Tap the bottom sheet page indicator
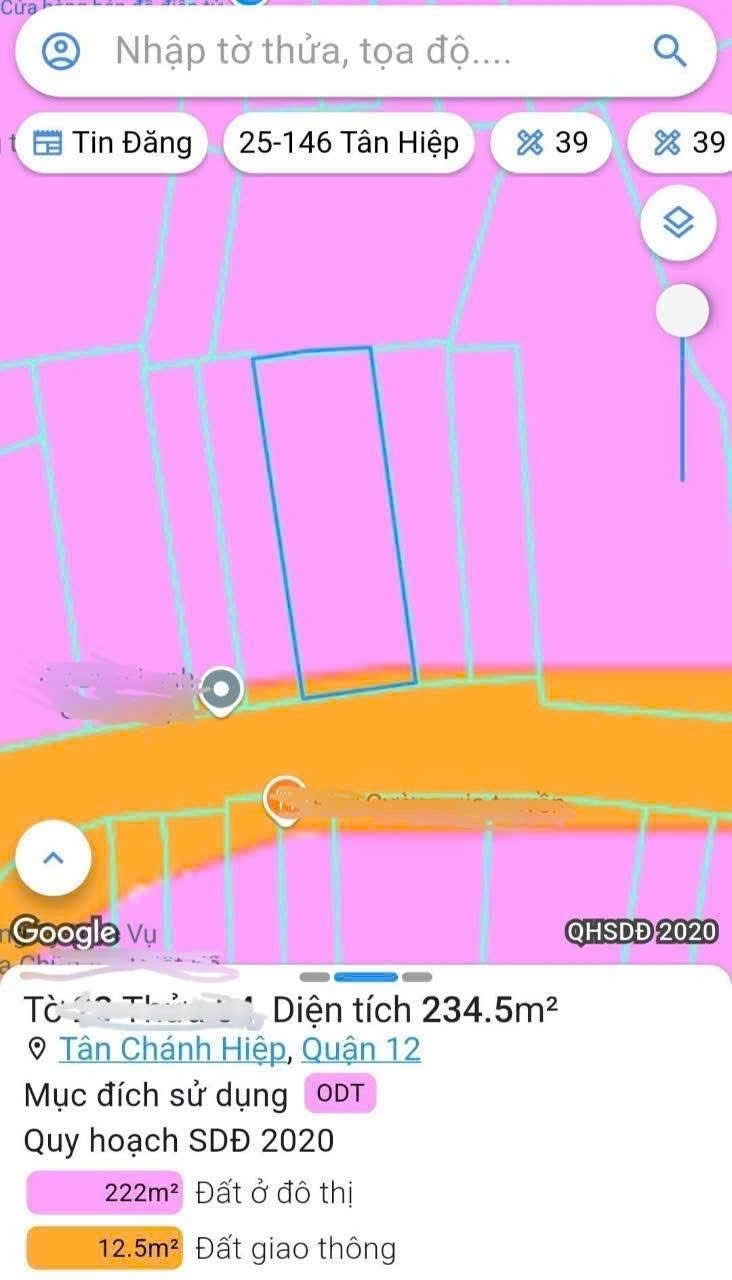The width and height of the screenshot is (732, 1280). [x=366, y=977]
